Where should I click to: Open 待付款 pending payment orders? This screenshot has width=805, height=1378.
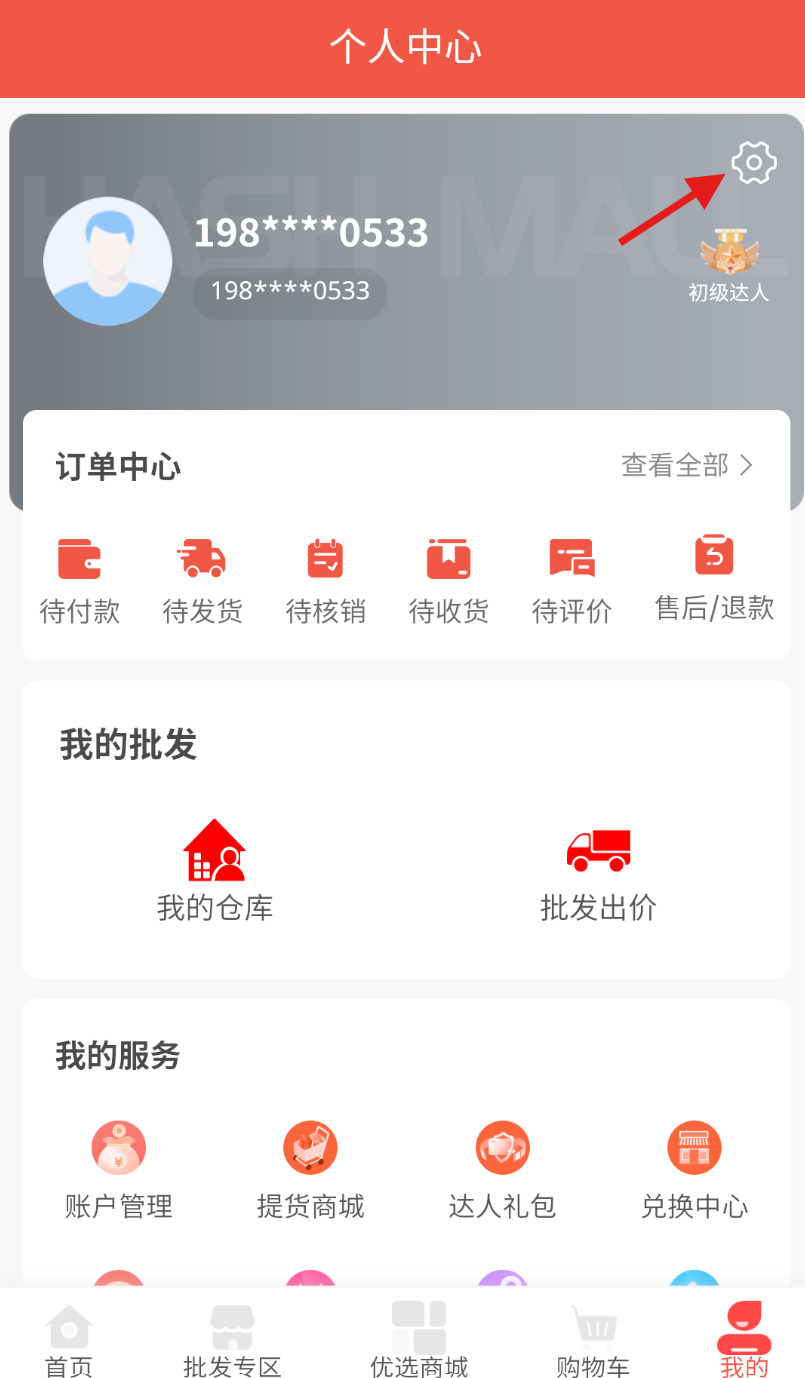pyautogui.click(x=79, y=580)
